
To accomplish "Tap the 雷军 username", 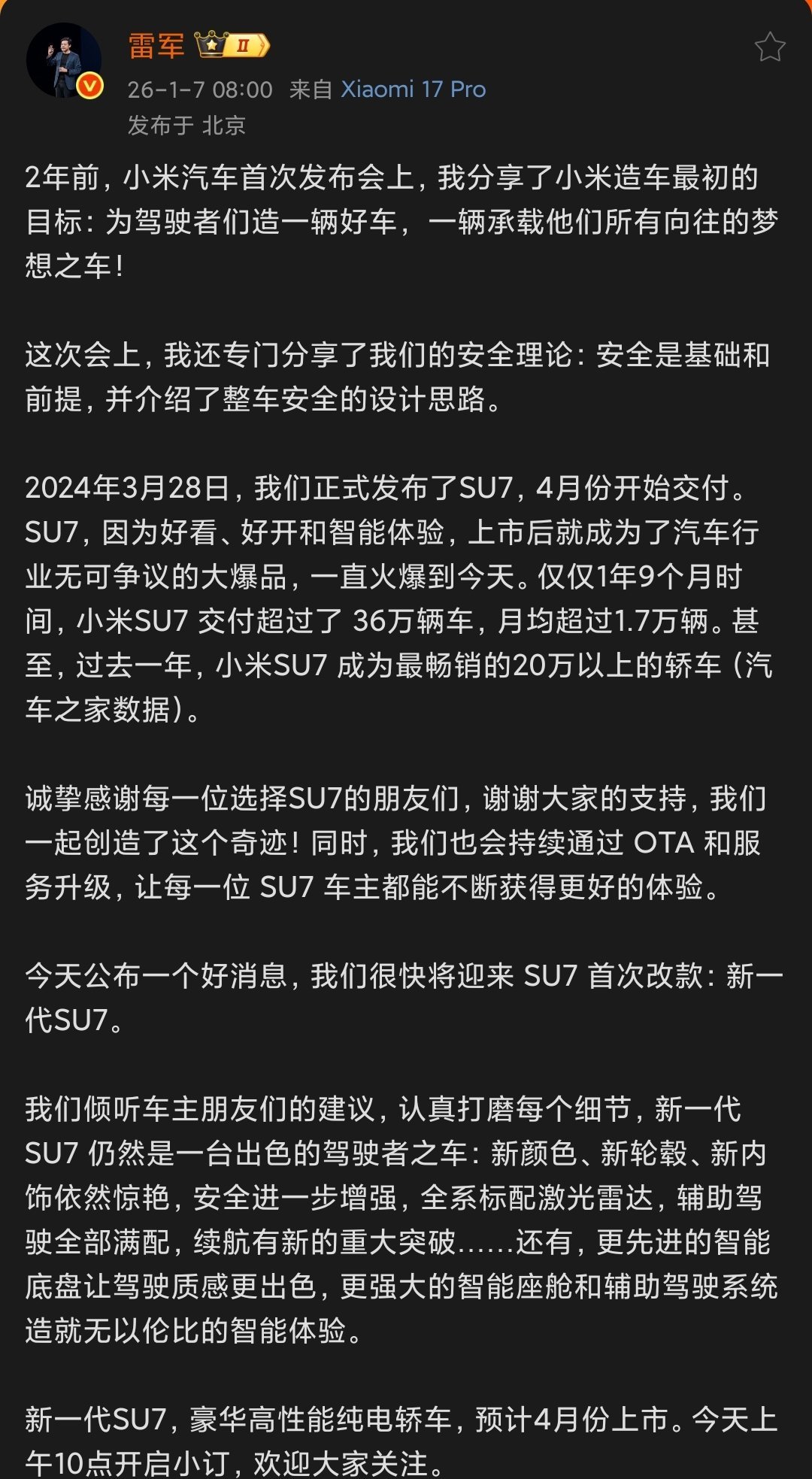I will point(156,47).
